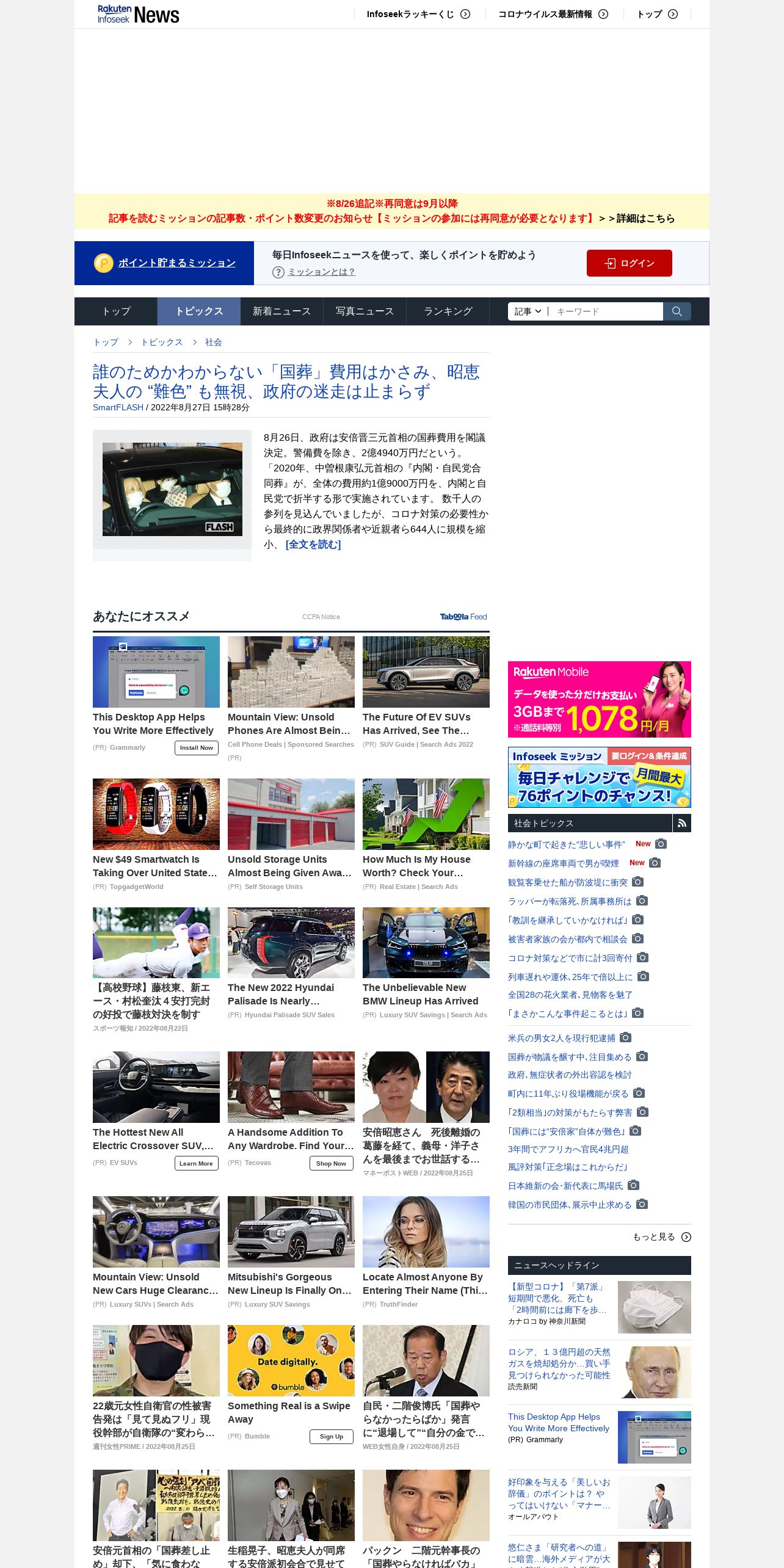Go to 社会 breadcrumb
The height and width of the screenshot is (1568, 784).
pyautogui.click(x=213, y=343)
